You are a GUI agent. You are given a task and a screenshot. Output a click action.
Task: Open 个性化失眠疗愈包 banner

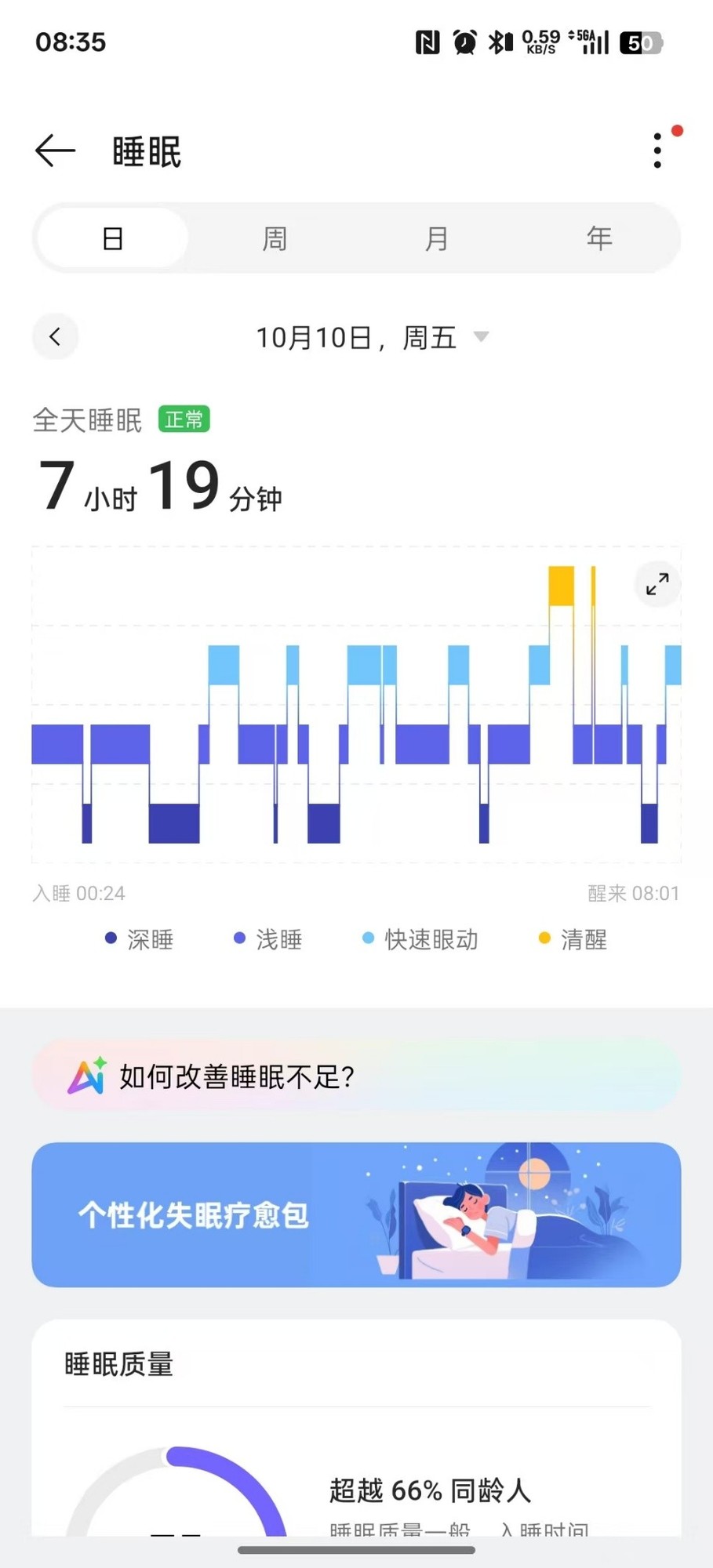(x=356, y=1215)
